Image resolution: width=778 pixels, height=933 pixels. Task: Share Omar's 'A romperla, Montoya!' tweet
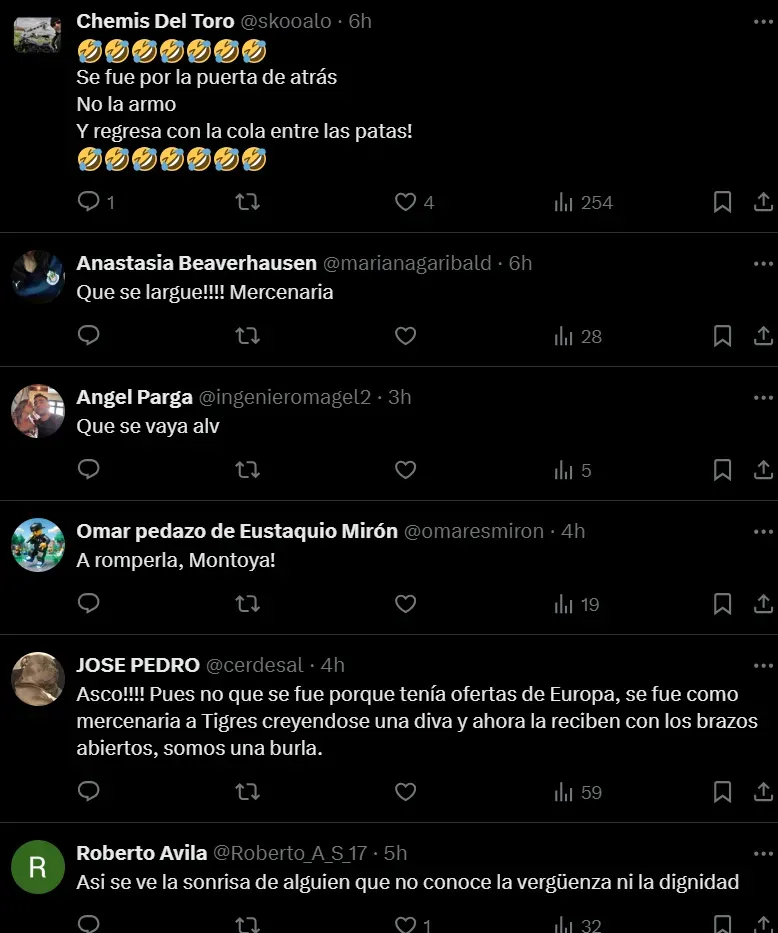click(x=762, y=604)
